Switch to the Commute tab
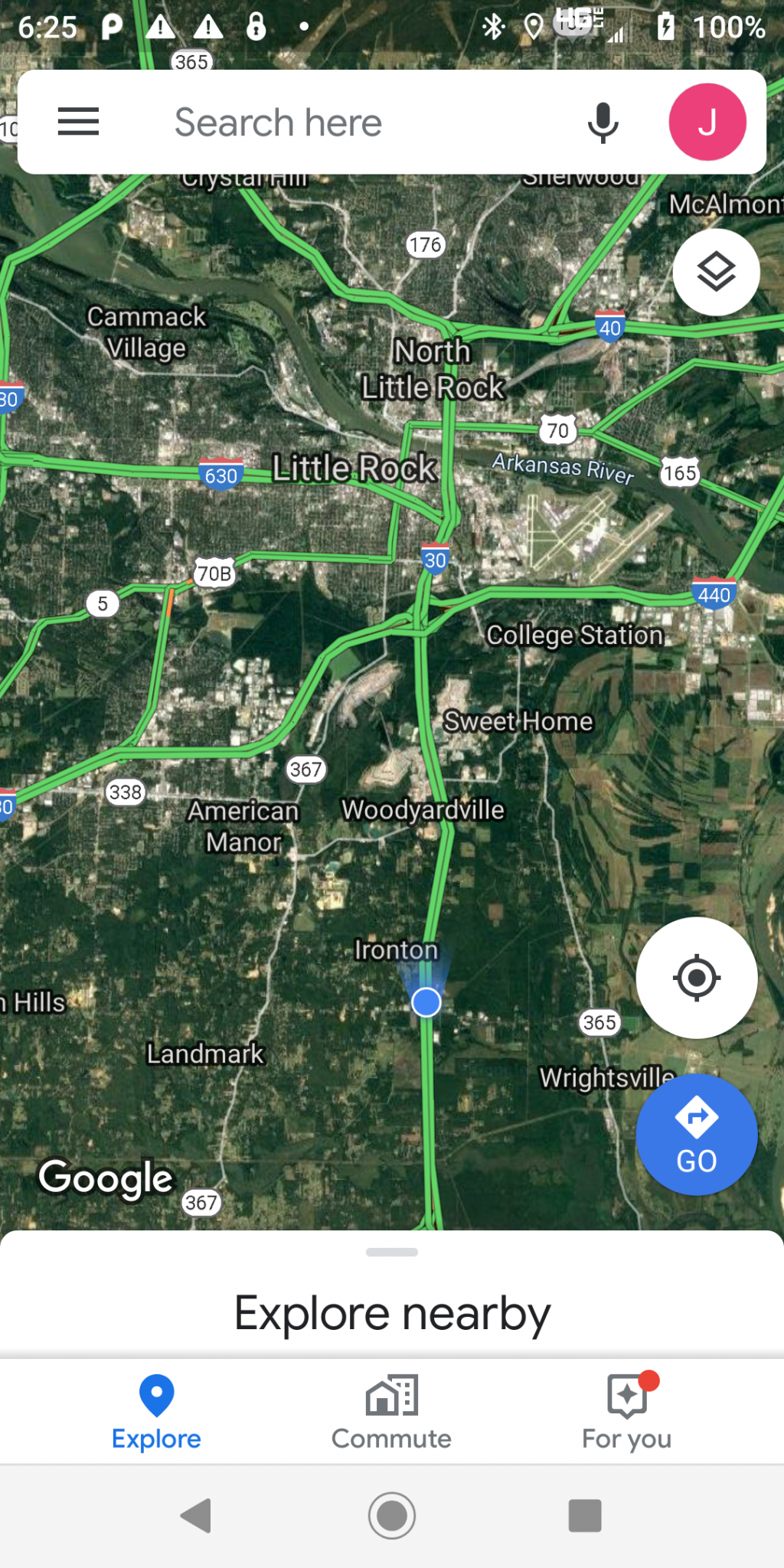The image size is (784, 1568). 391,1413
